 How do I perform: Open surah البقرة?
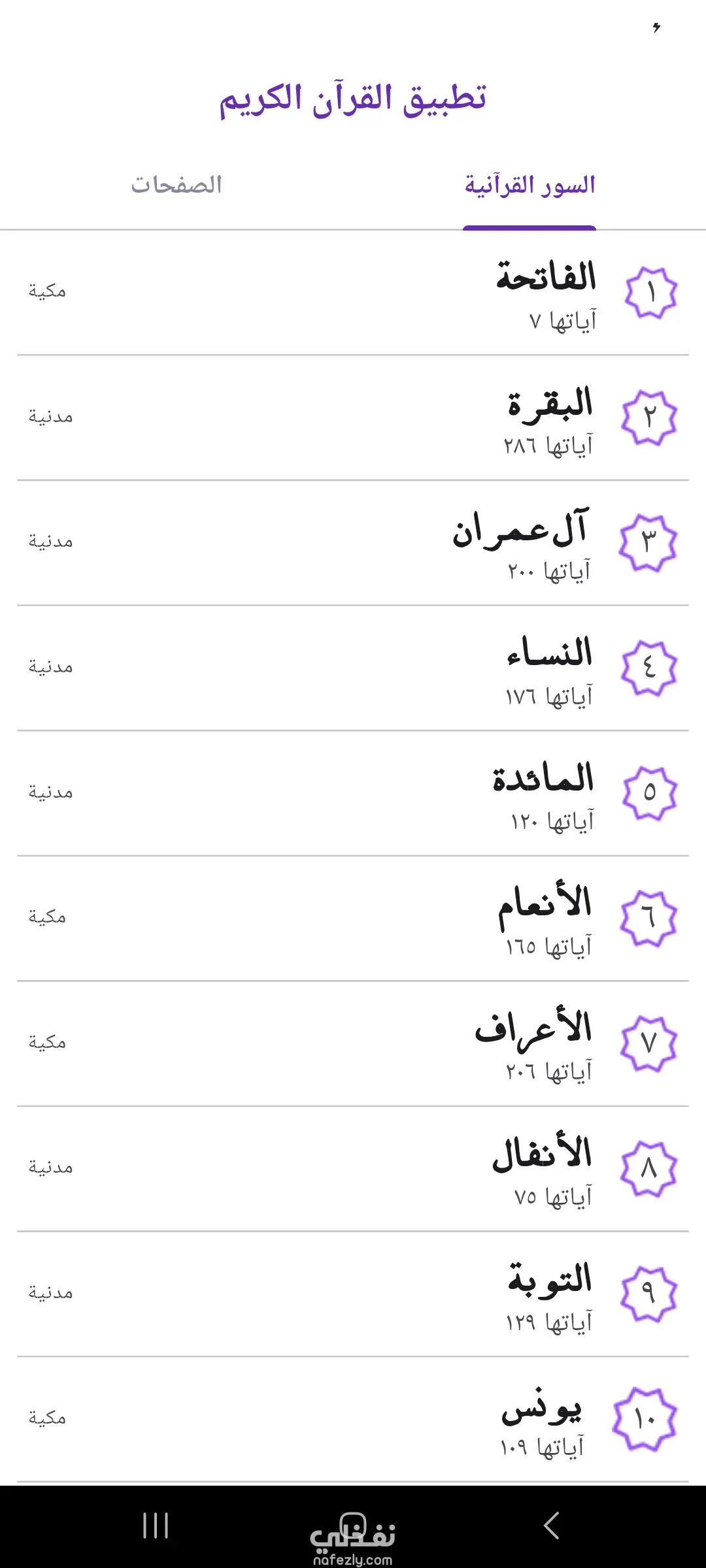pyautogui.click(x=550, y=403)
